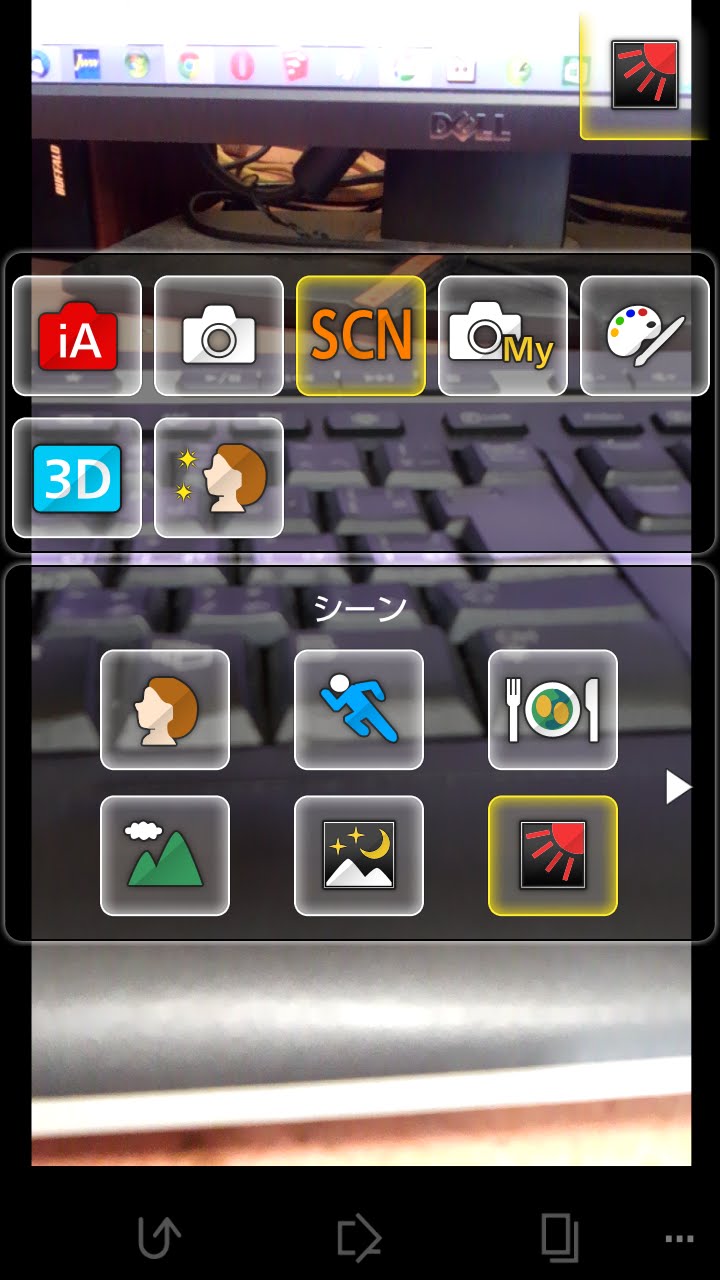
Task: Pick the sports running scene
Action: [x=359, y=709]
